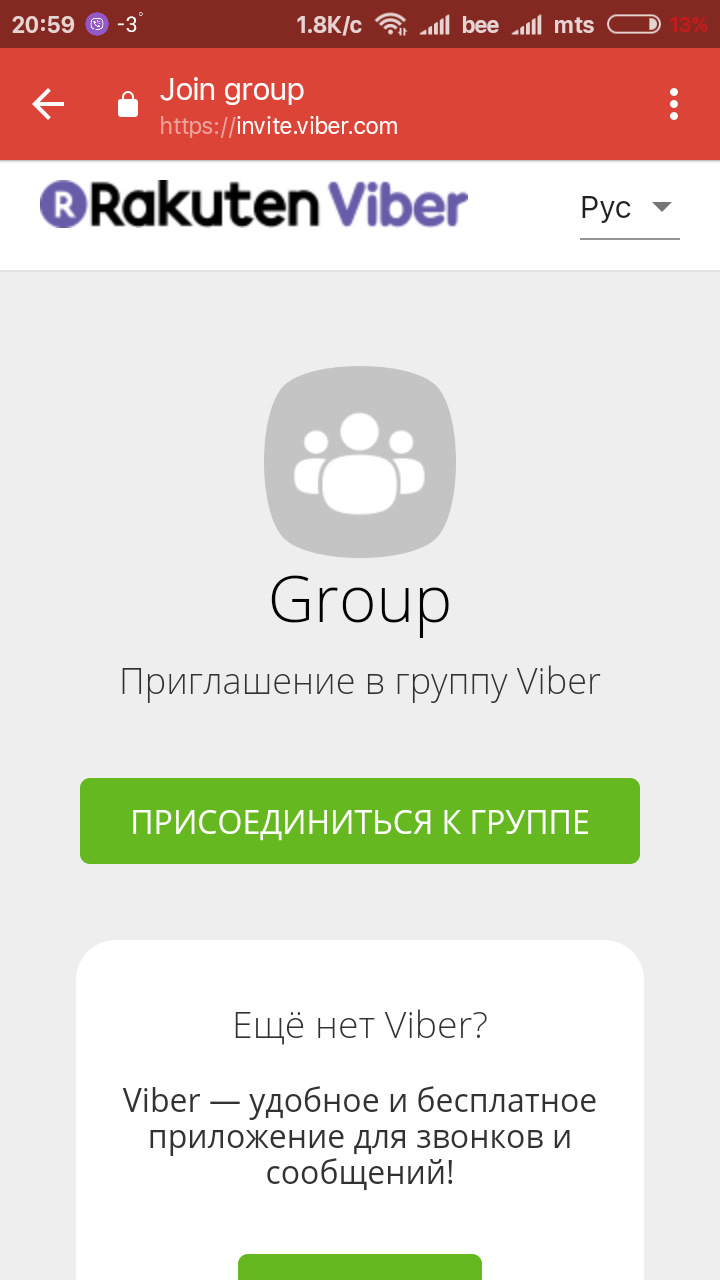Viewport: 720px width, 1280px height.
Task: Open the Rakuten Viber home logo
Action: click(x=254, y=205)
